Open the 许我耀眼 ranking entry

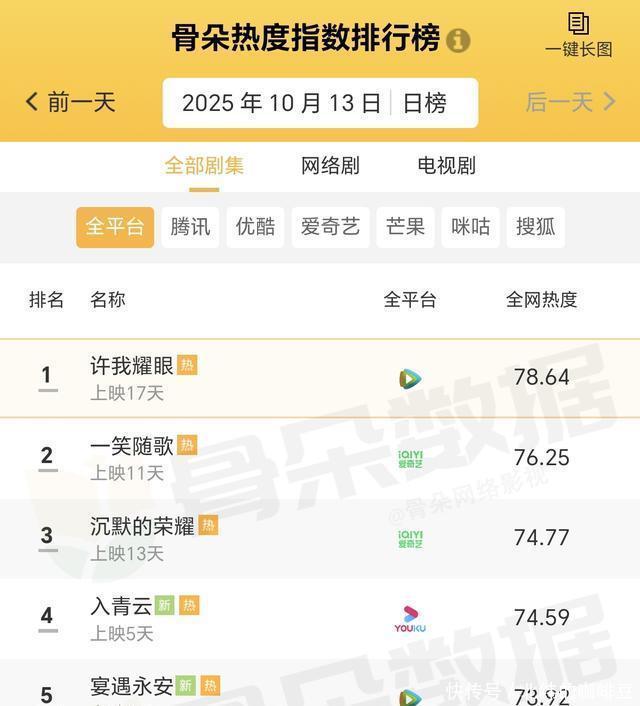click(x=131, y=367)
